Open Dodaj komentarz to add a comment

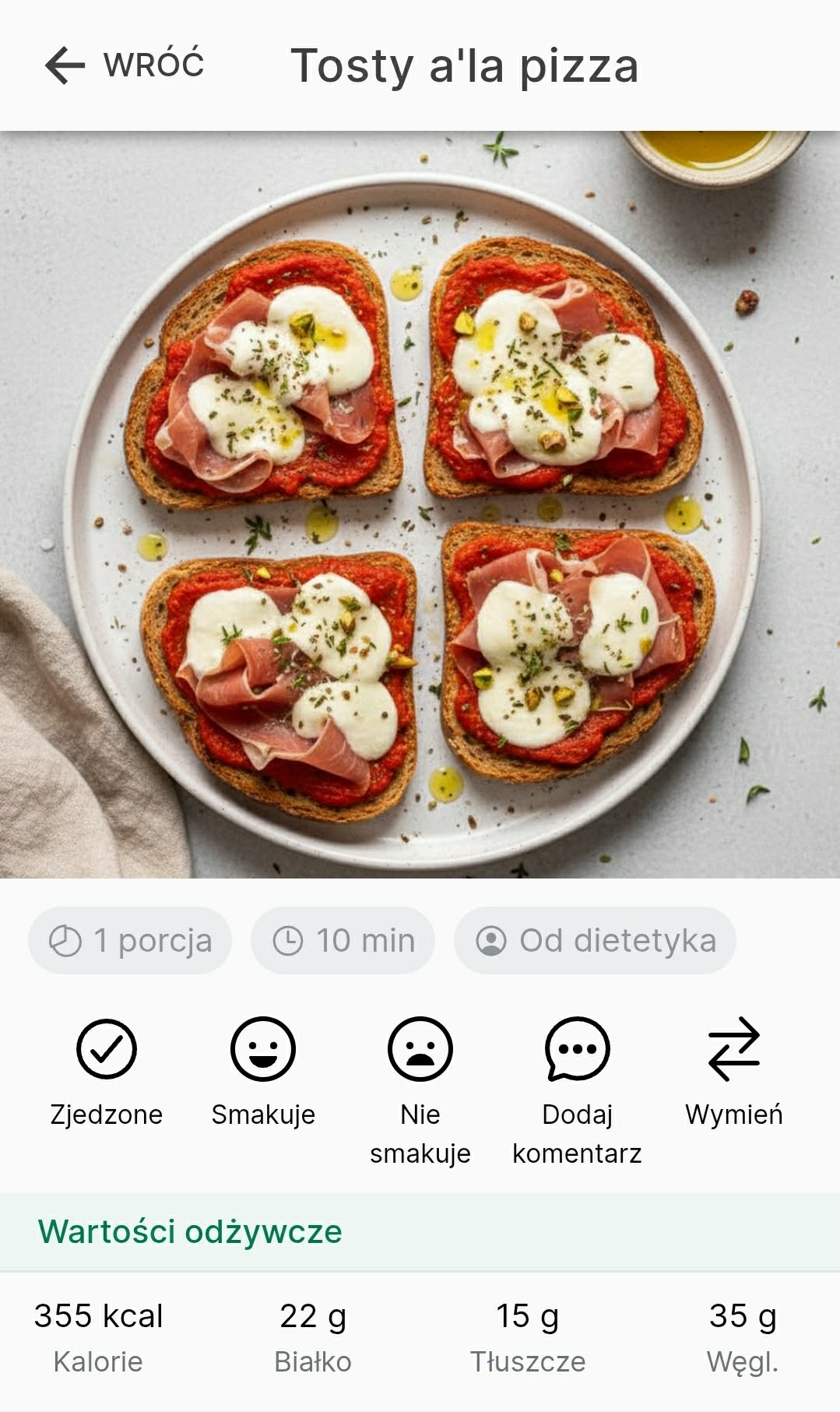(577, 1049)
